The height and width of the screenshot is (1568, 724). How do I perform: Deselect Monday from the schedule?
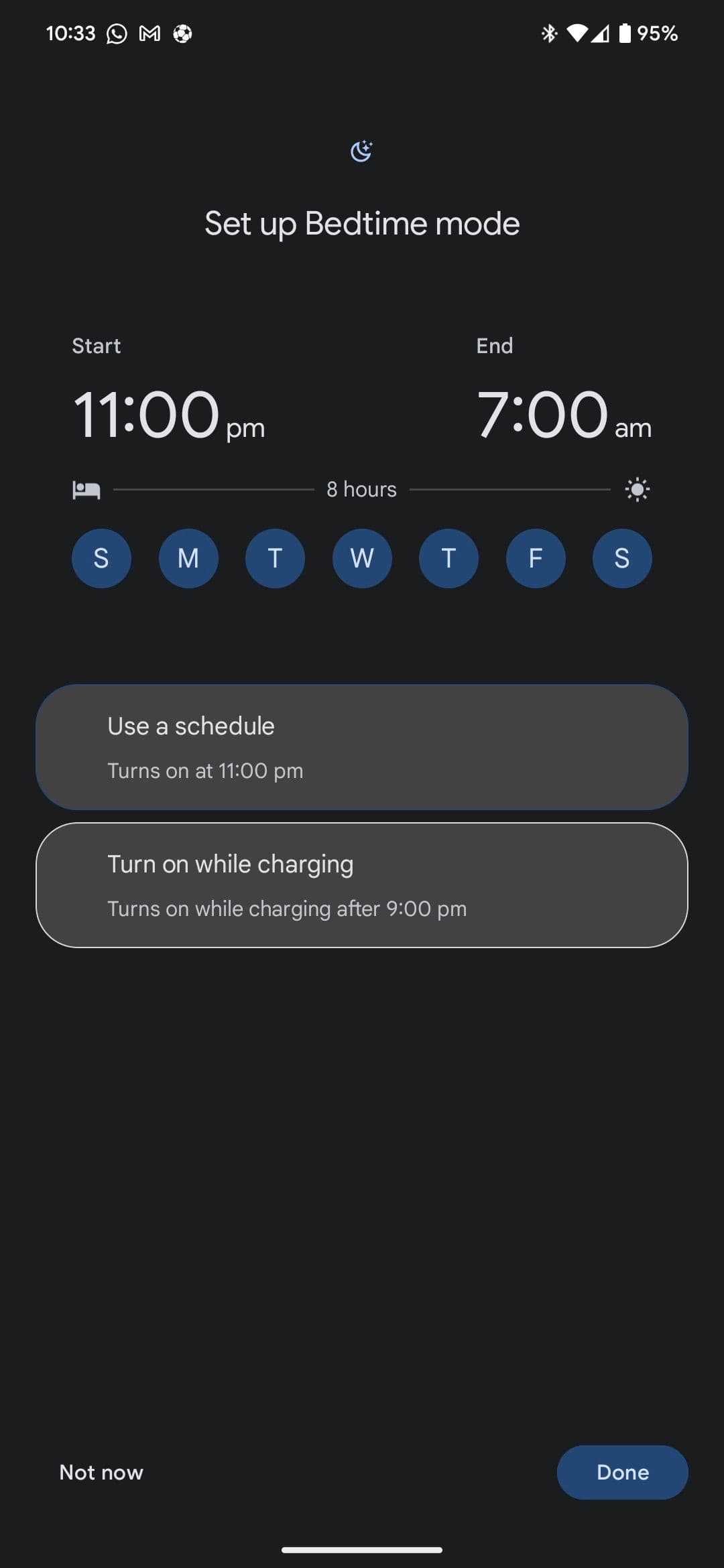188,558
